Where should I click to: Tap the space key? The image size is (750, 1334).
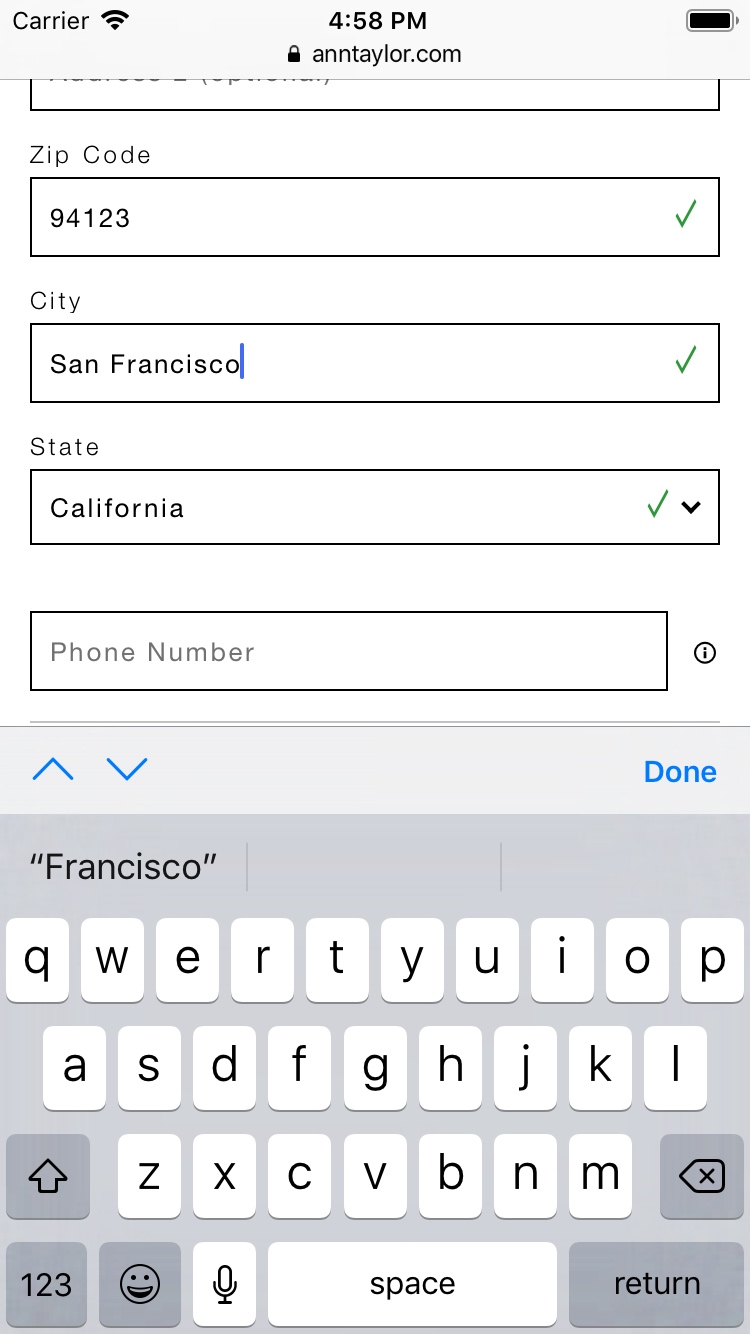tap(412, 1284)
